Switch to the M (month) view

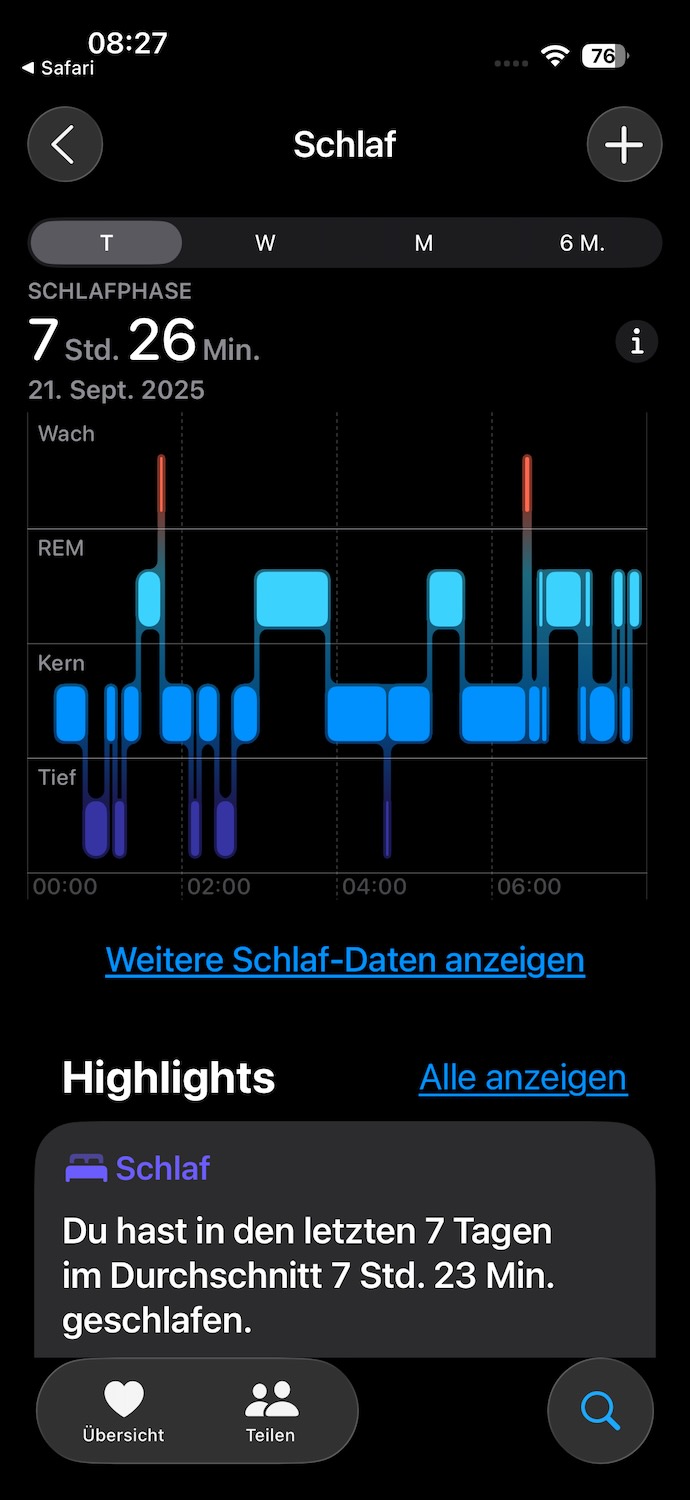(424, 243)
